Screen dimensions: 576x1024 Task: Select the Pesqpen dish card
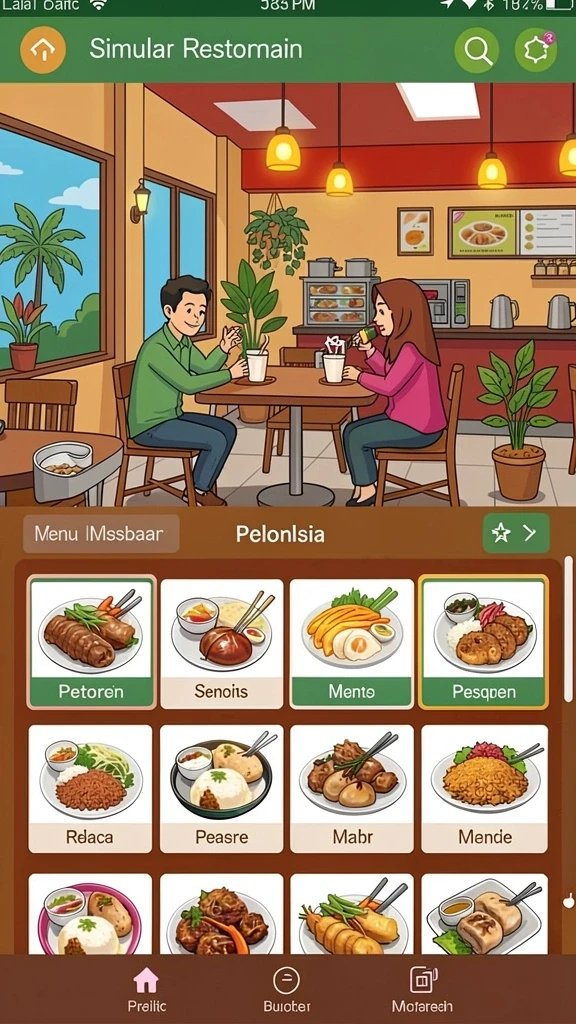(x=483, y=643)
